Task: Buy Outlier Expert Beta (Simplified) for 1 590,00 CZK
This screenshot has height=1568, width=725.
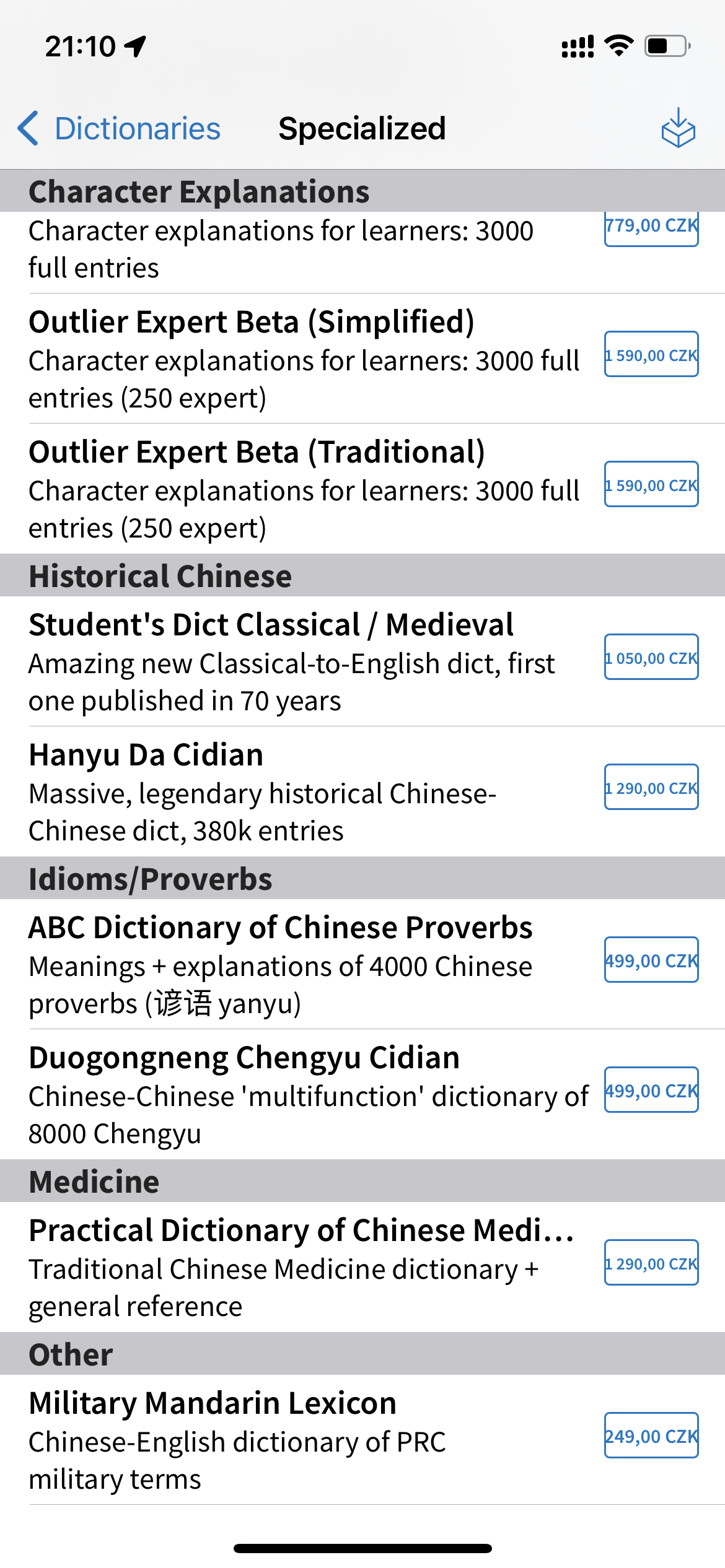Action: click(x=651, y=354)
